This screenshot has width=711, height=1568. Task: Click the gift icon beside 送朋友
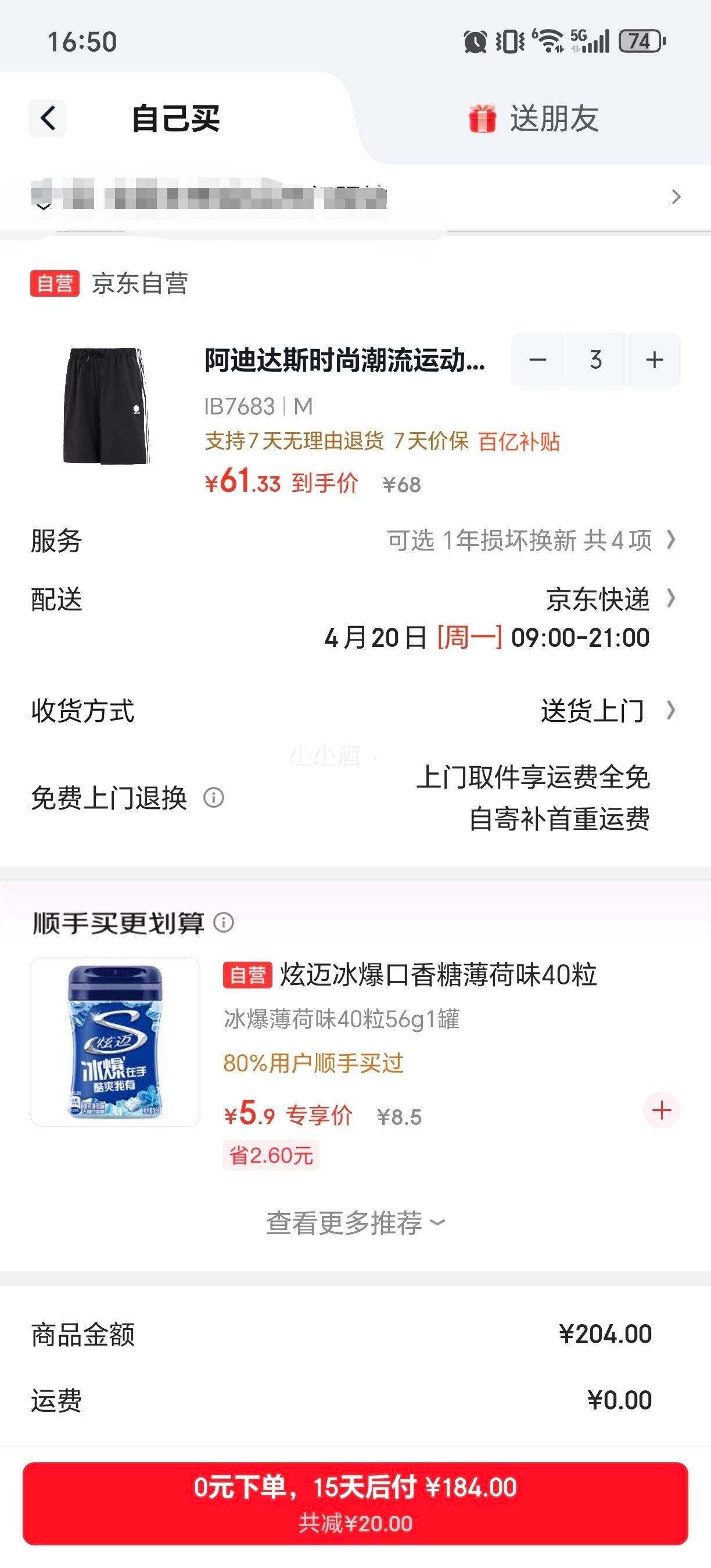[483, 119]
